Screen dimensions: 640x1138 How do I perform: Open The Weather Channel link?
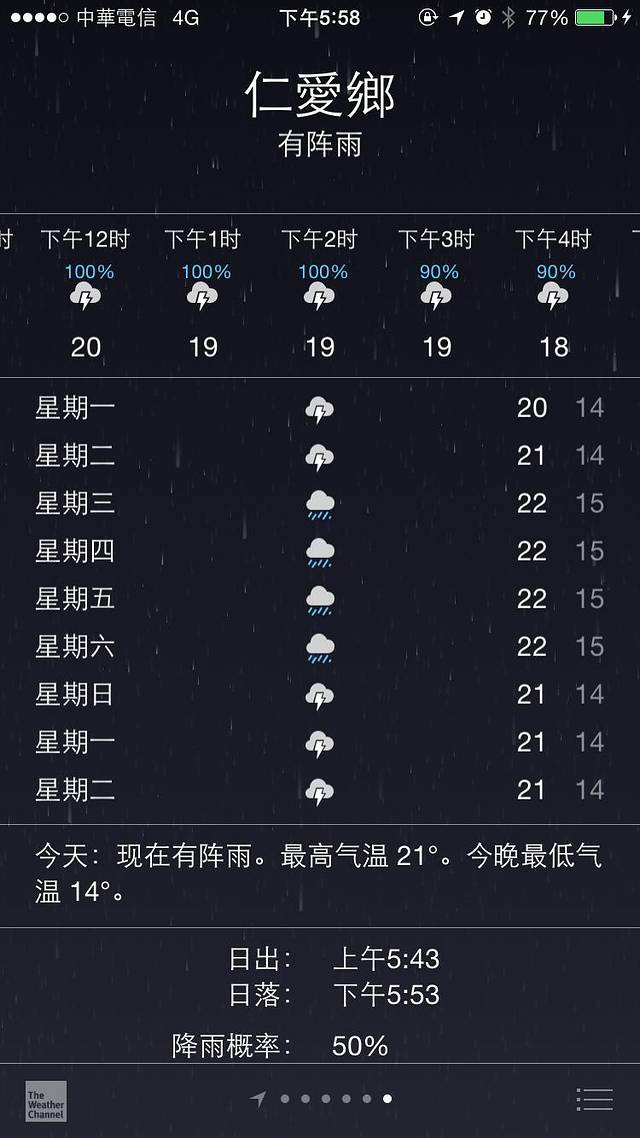click(x=46, y=1100)
